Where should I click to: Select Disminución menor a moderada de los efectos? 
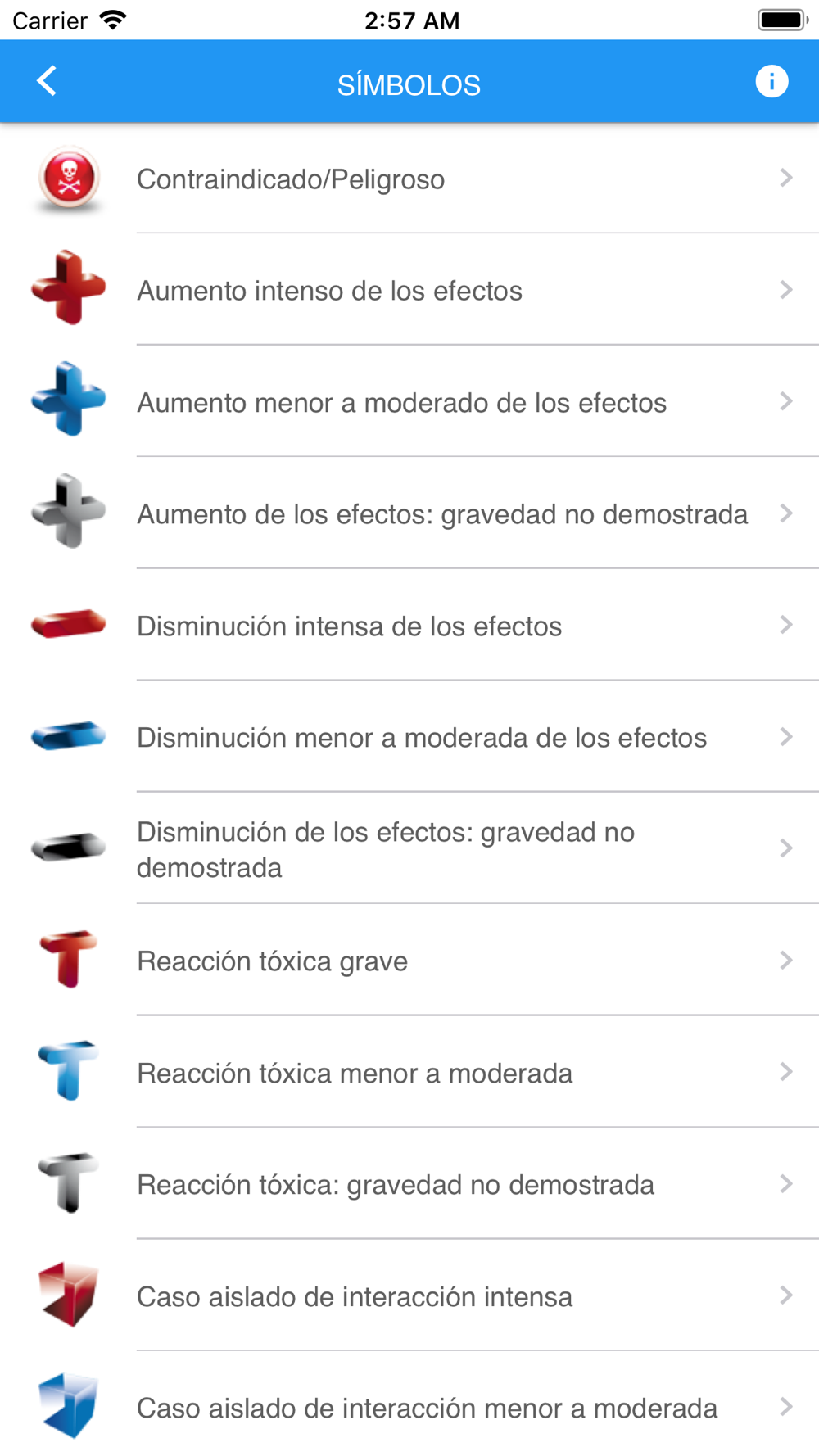[409, 736]
